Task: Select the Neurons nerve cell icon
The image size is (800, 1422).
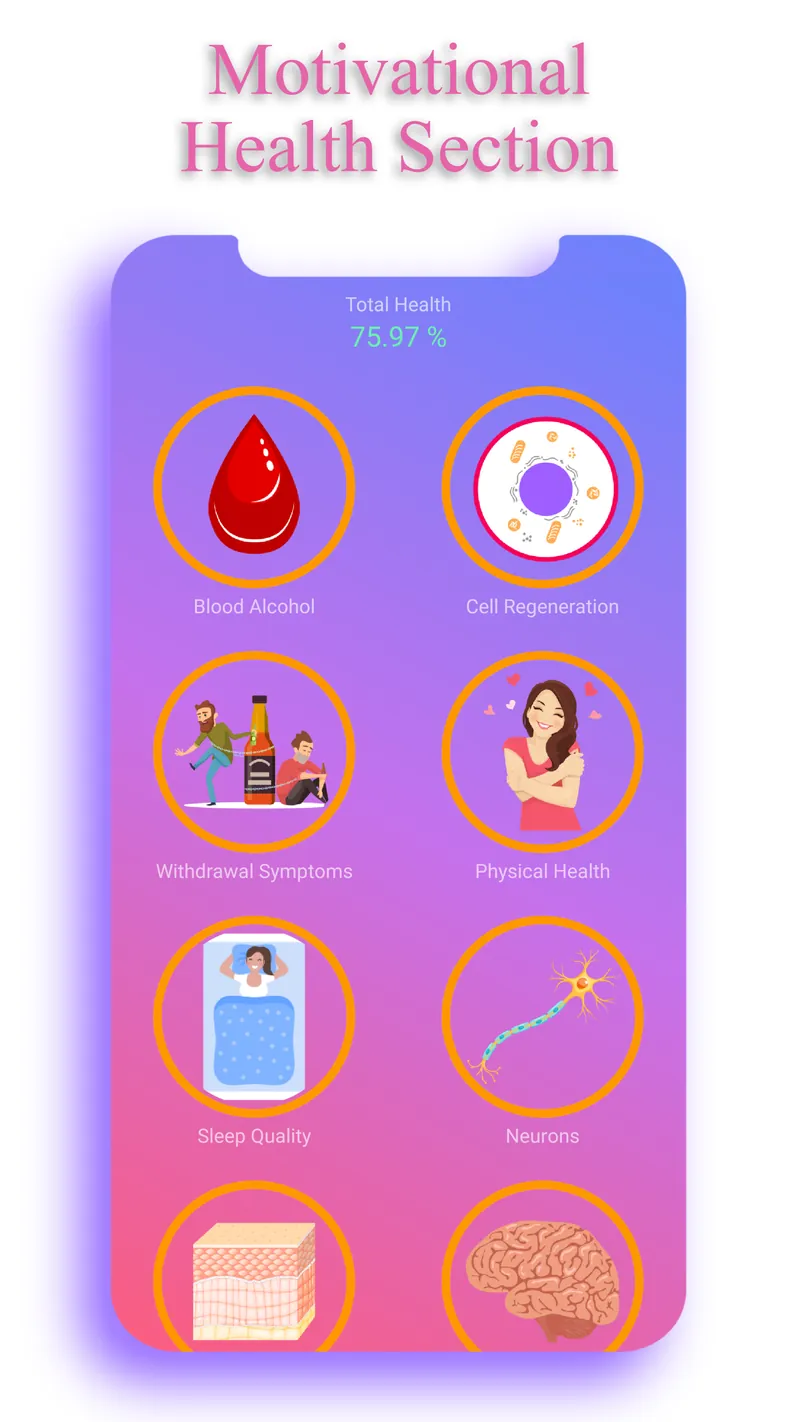Action: click(x=543, y=1016)
